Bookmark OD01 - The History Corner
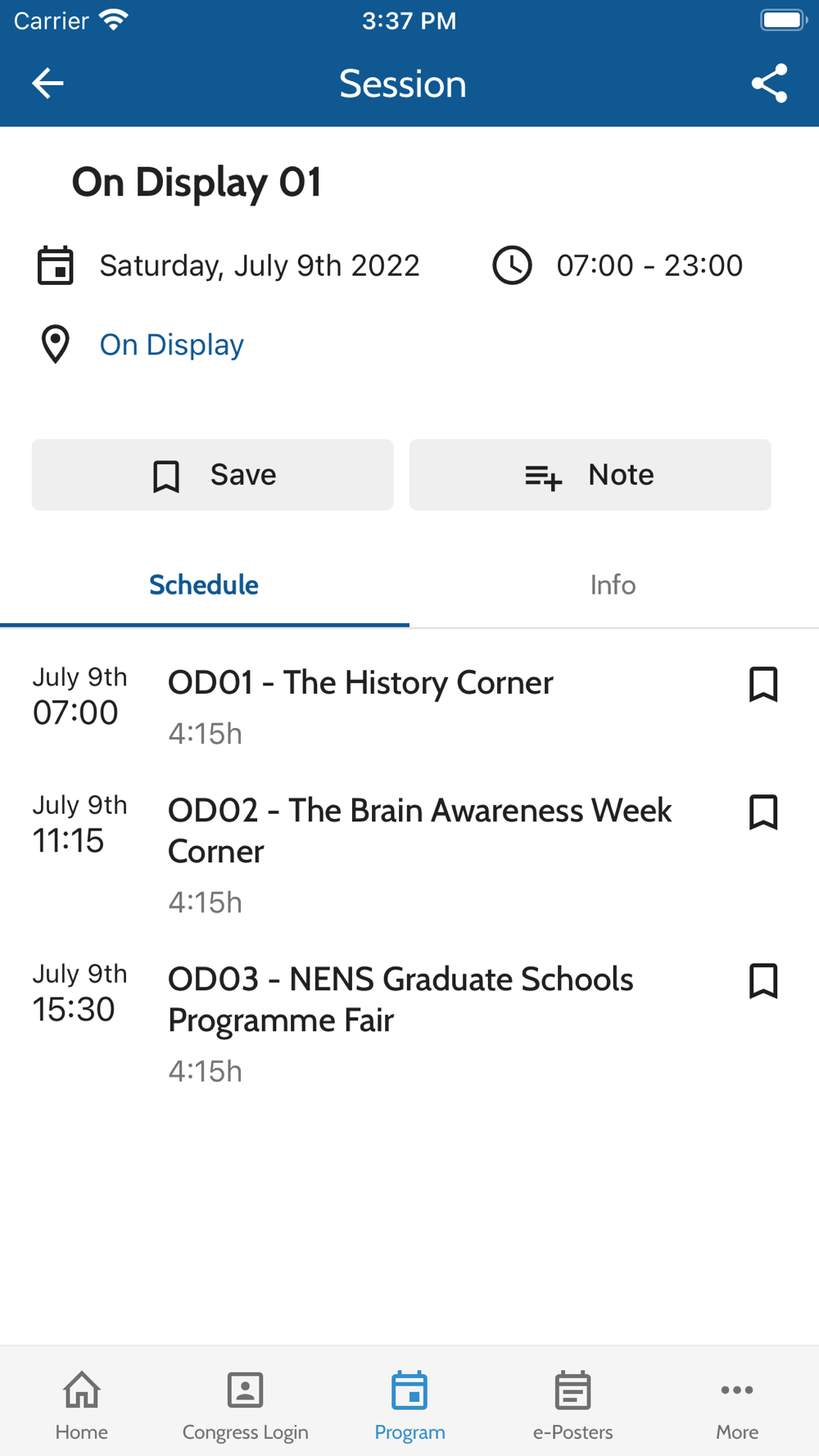819x1456 pixels. [763, 685]
